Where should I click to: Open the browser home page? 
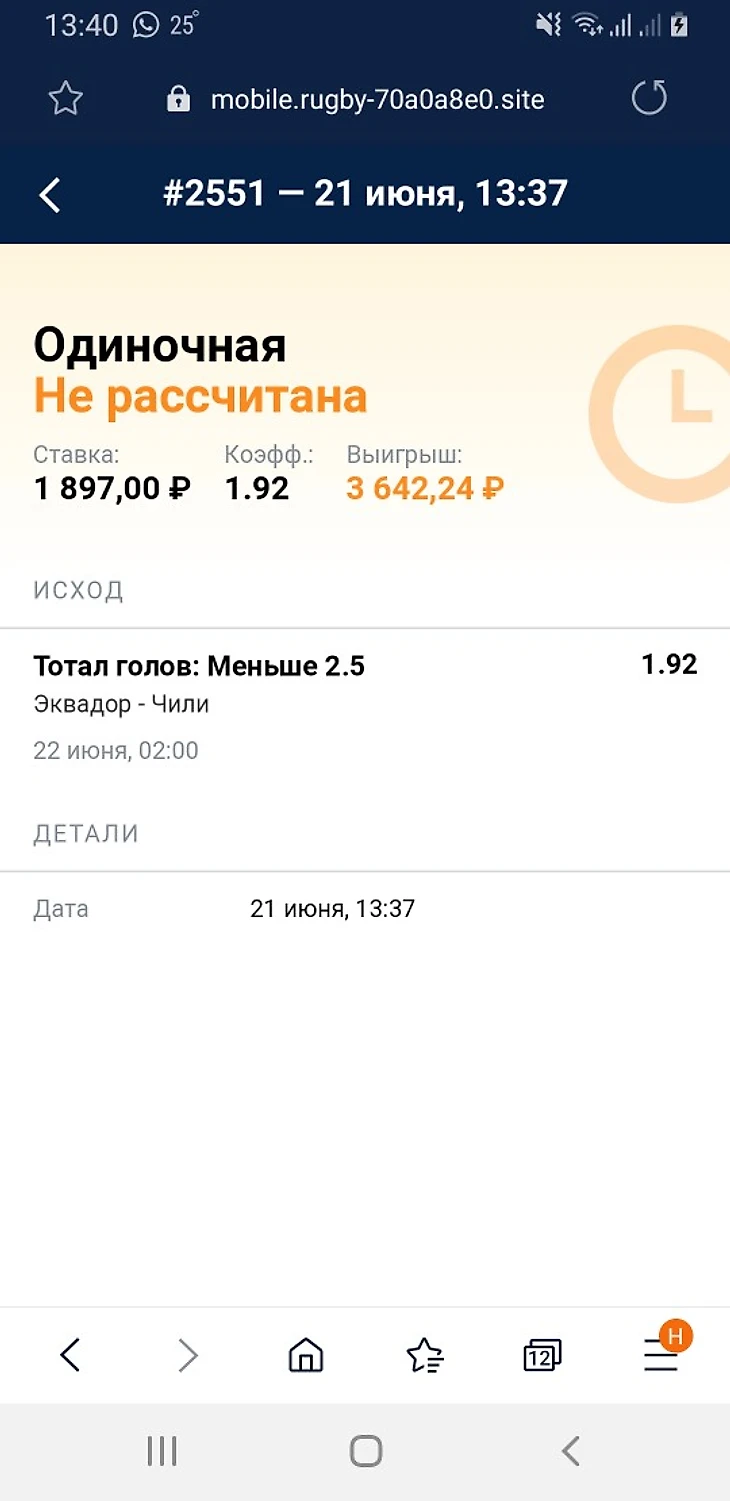click(305, 1355)
